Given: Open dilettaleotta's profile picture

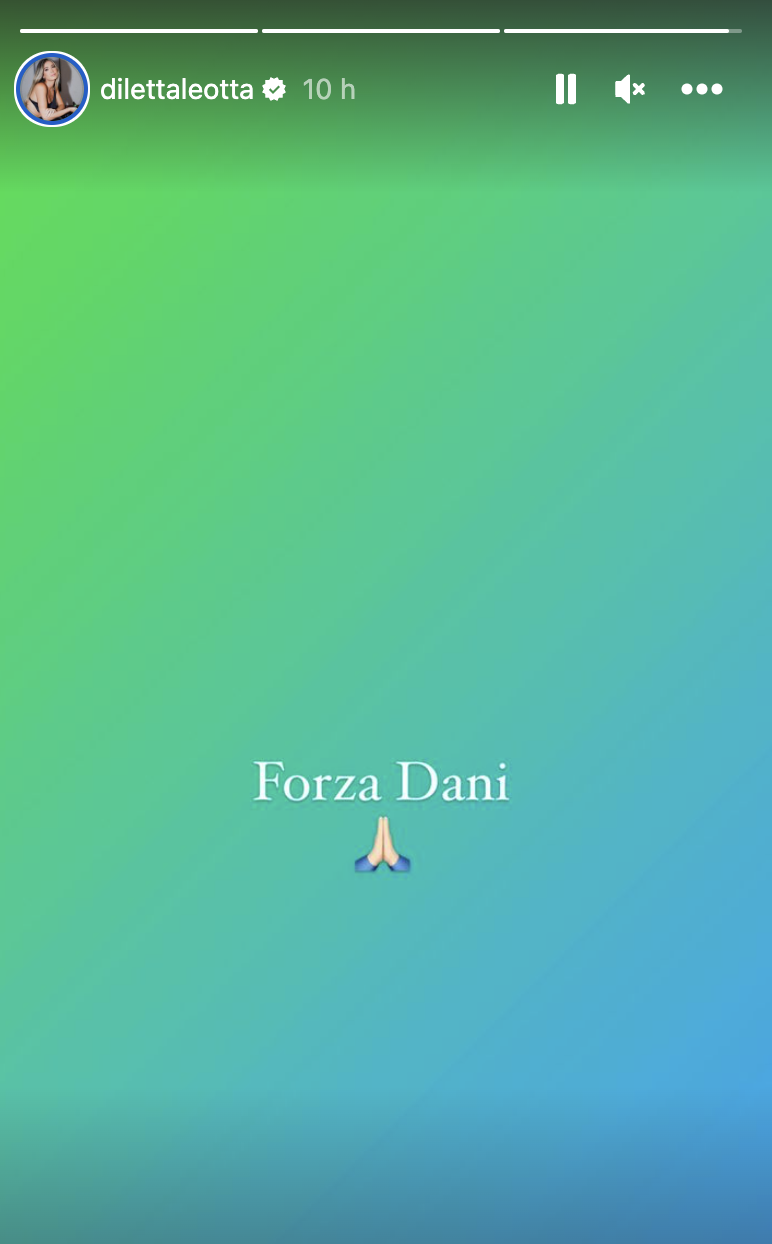Looking at the screenshot, I should pos(52,89).
